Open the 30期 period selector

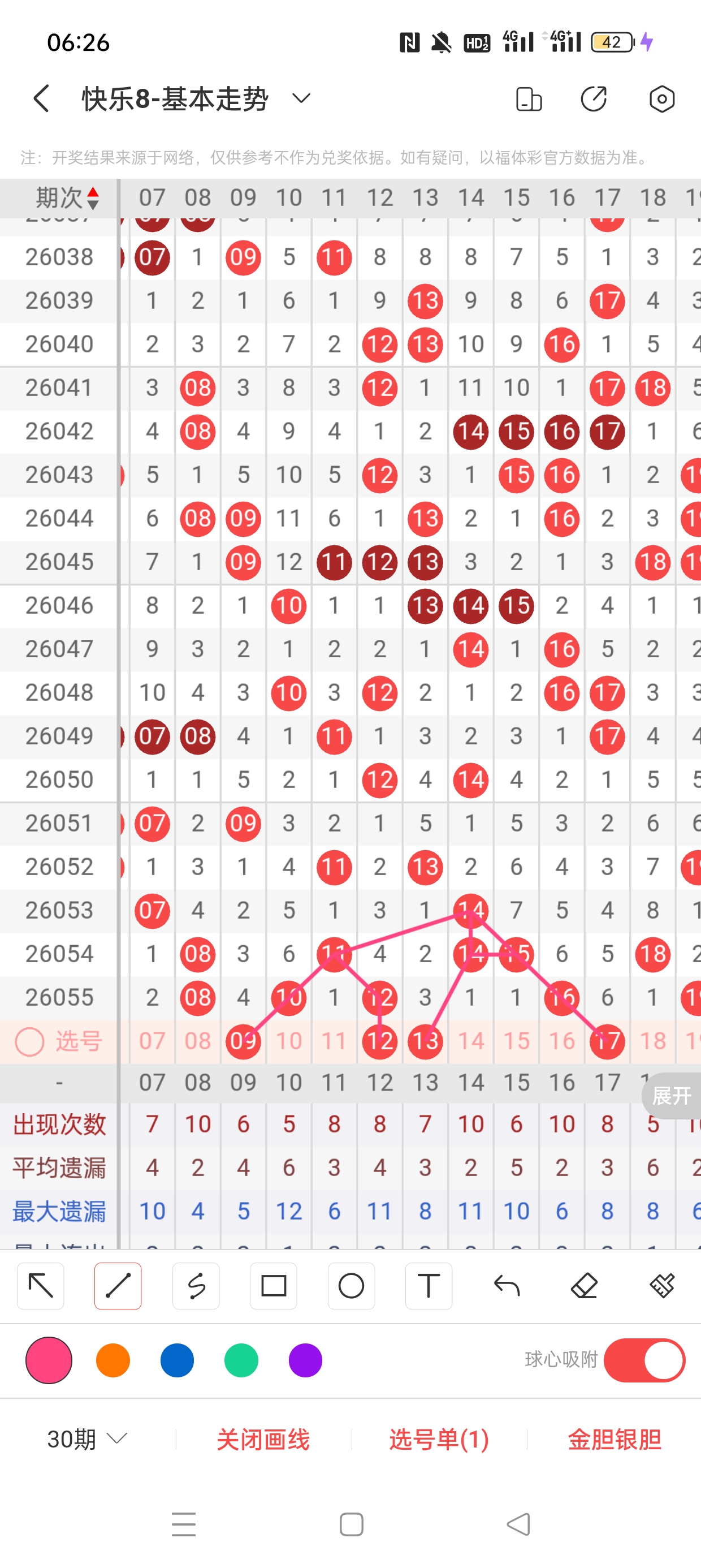(87, 1439)
